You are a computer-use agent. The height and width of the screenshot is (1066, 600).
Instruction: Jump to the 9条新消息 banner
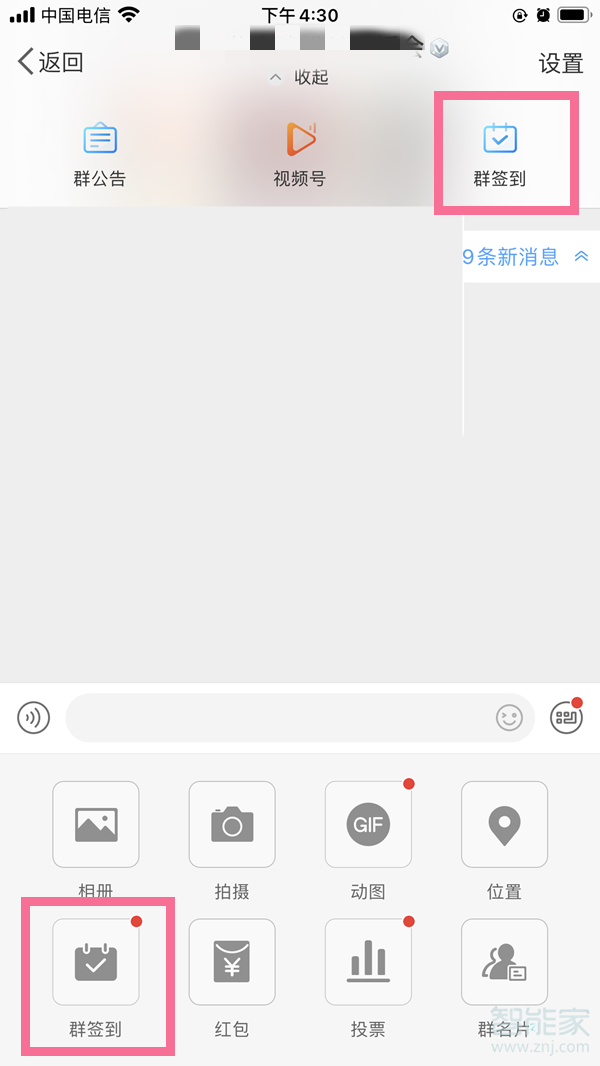[526, 256]
